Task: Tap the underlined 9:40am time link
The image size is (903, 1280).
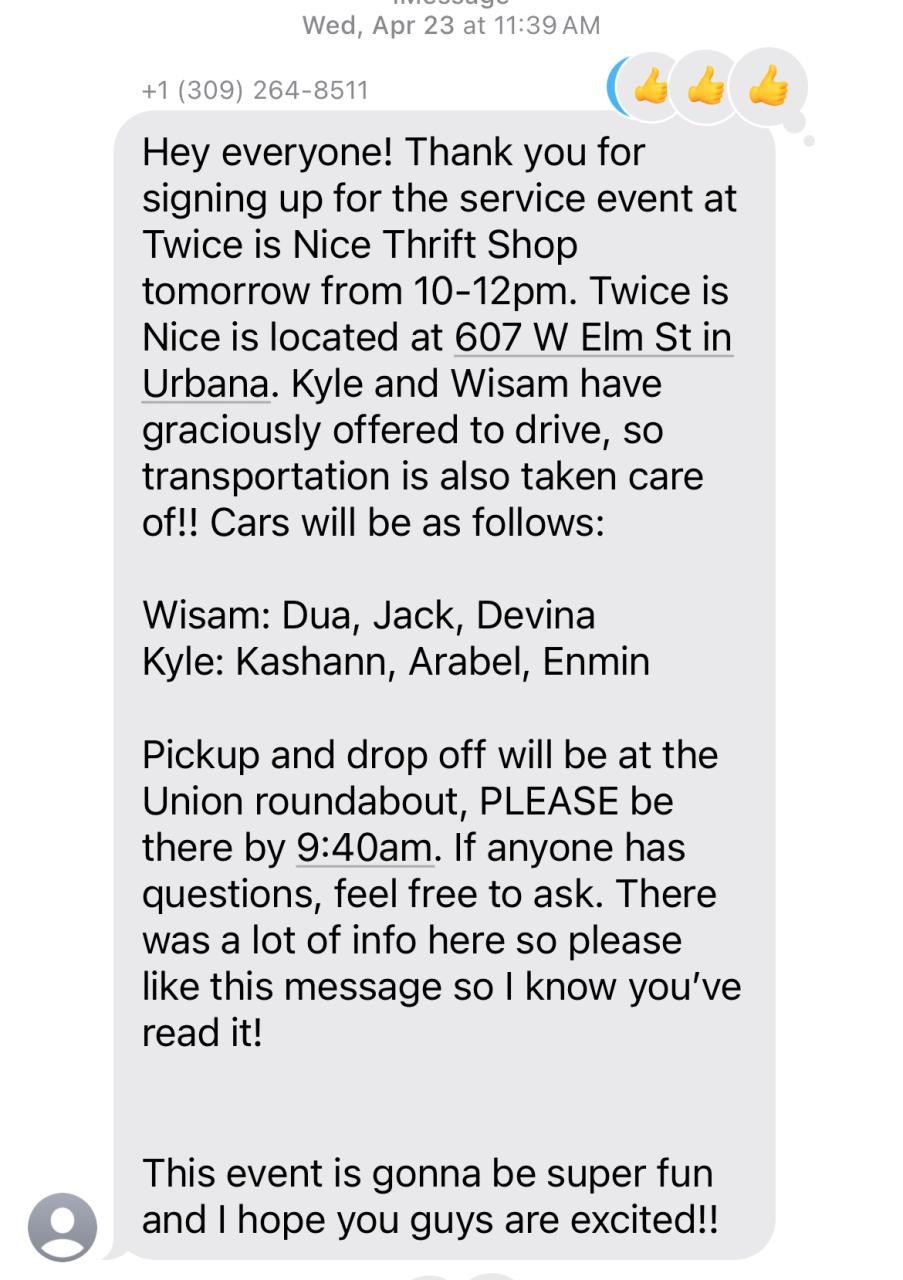Action: 365,847
